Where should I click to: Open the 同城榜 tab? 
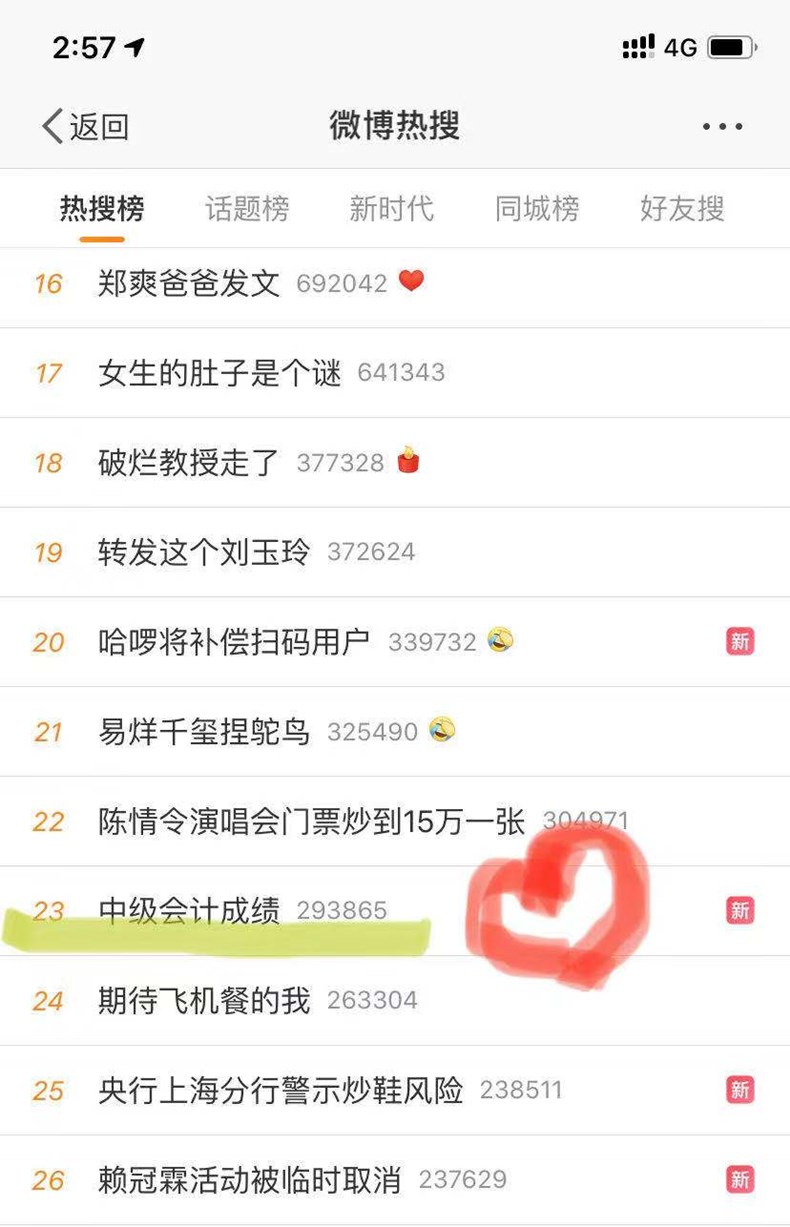tap(537, 209)
